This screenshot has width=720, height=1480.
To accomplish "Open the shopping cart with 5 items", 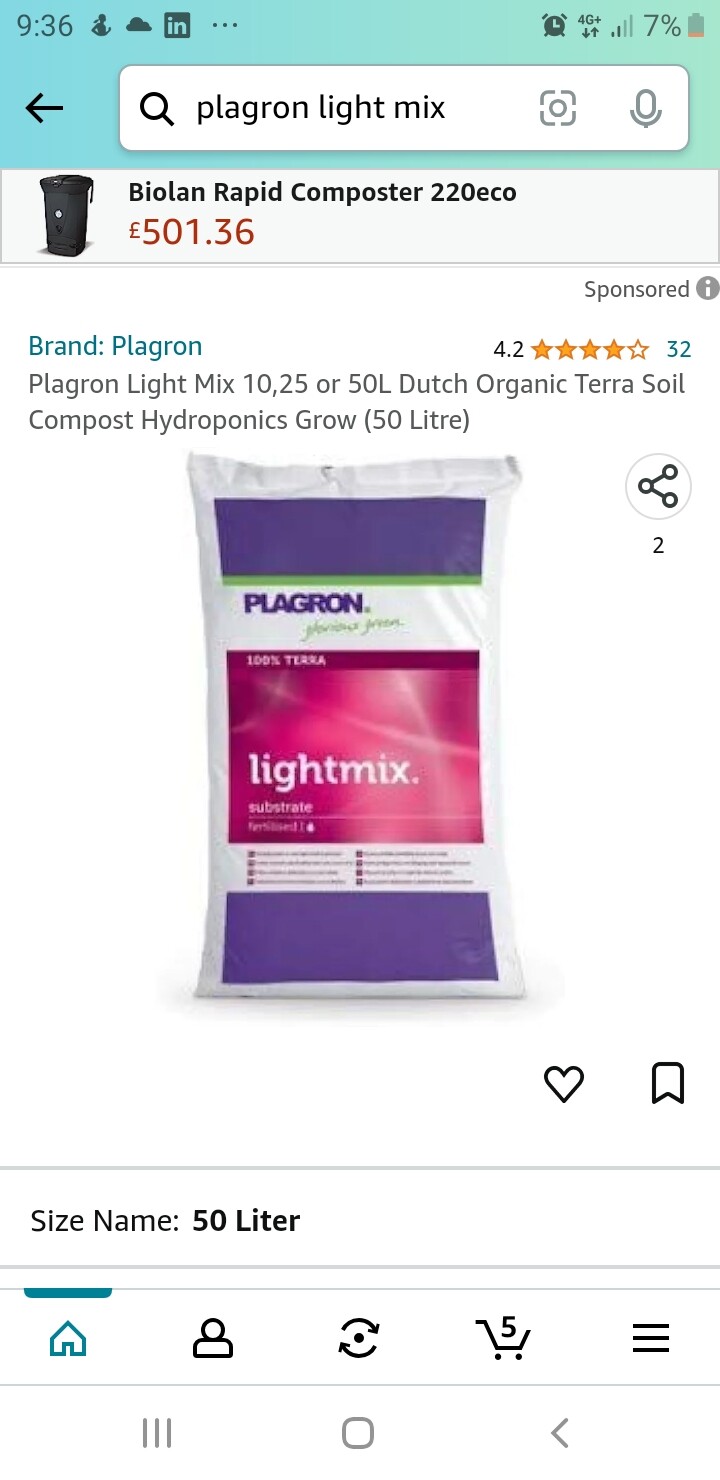I will pos(503,1338).
